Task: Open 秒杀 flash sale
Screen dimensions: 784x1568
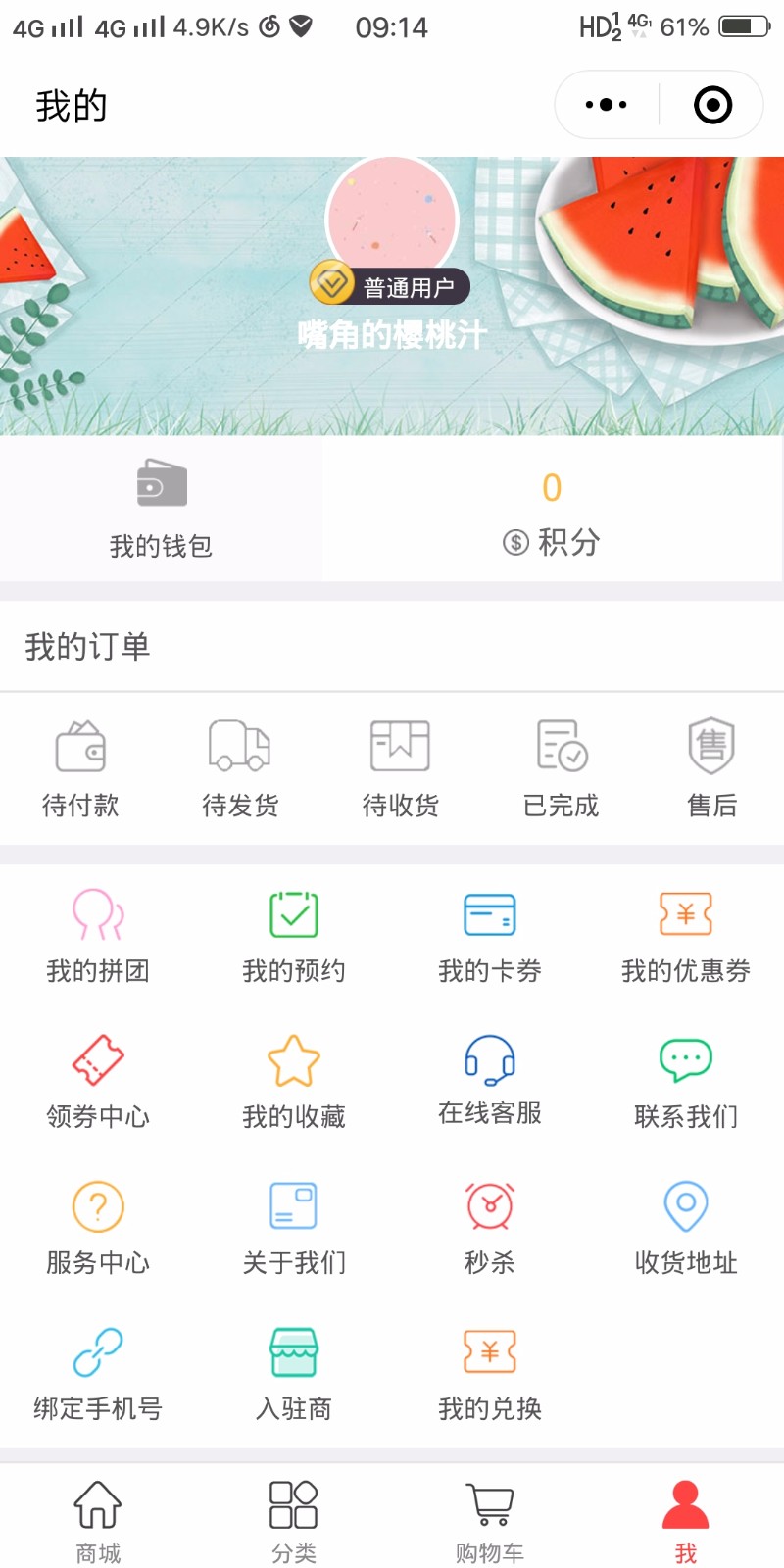Action: coord(490,1227)
